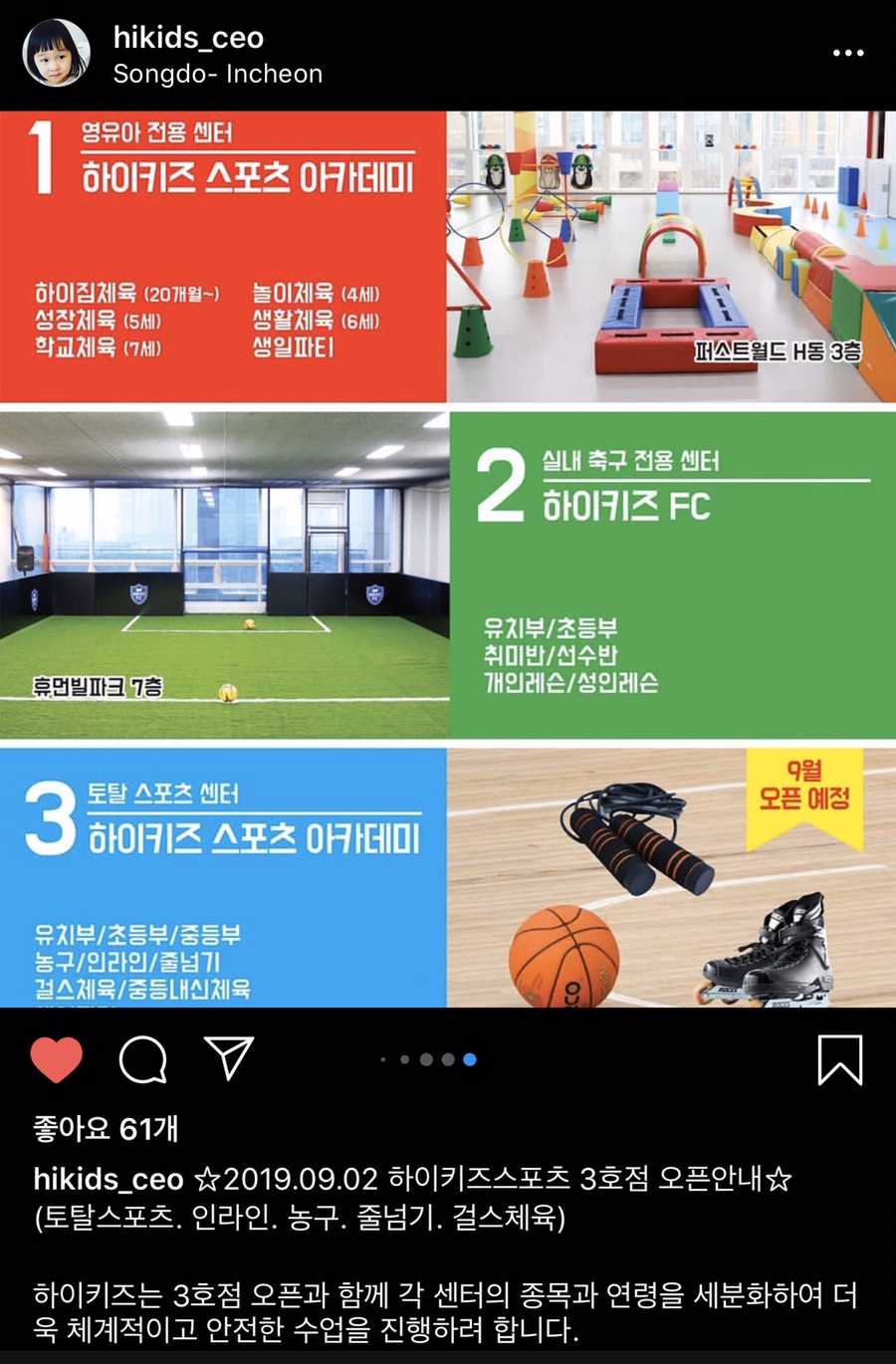View the 61 likes list
The image size is (896, 1364).
(106, 1128)
